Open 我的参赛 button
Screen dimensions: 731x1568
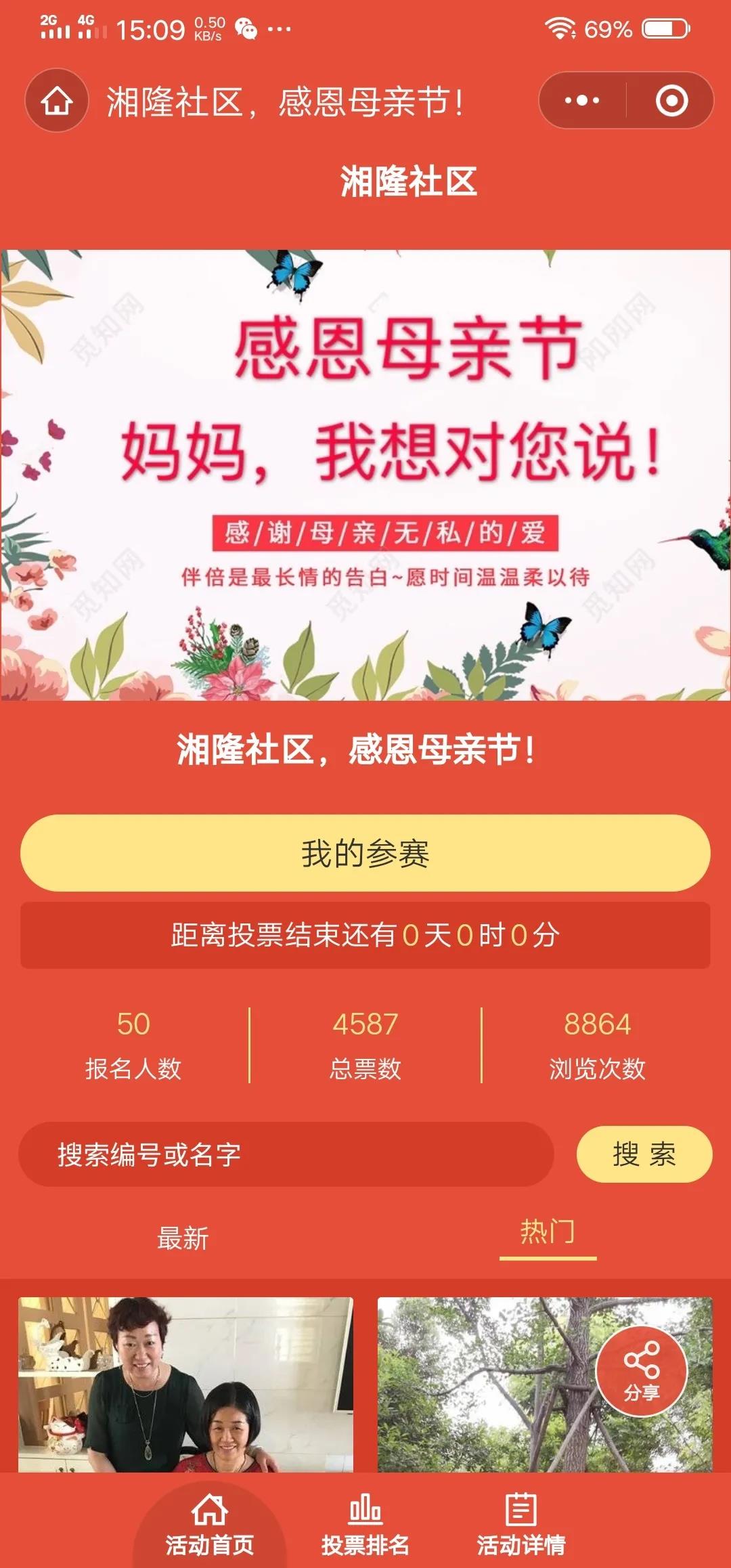pos(365,853)
